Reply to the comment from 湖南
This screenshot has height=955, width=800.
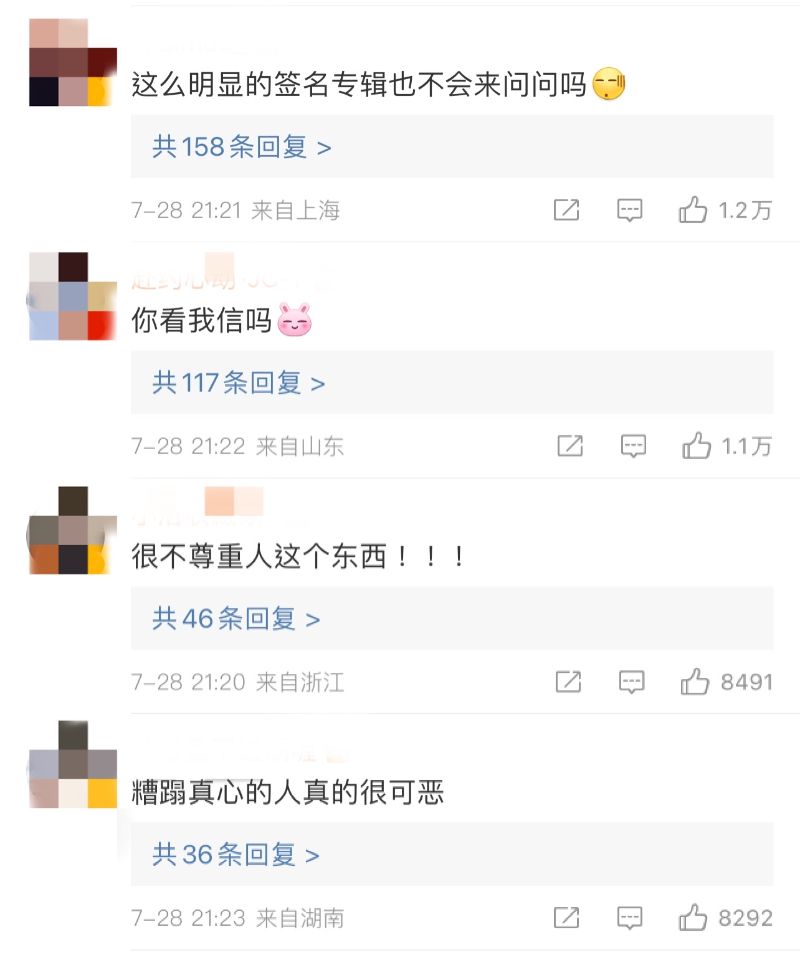(x=629, y=917)
